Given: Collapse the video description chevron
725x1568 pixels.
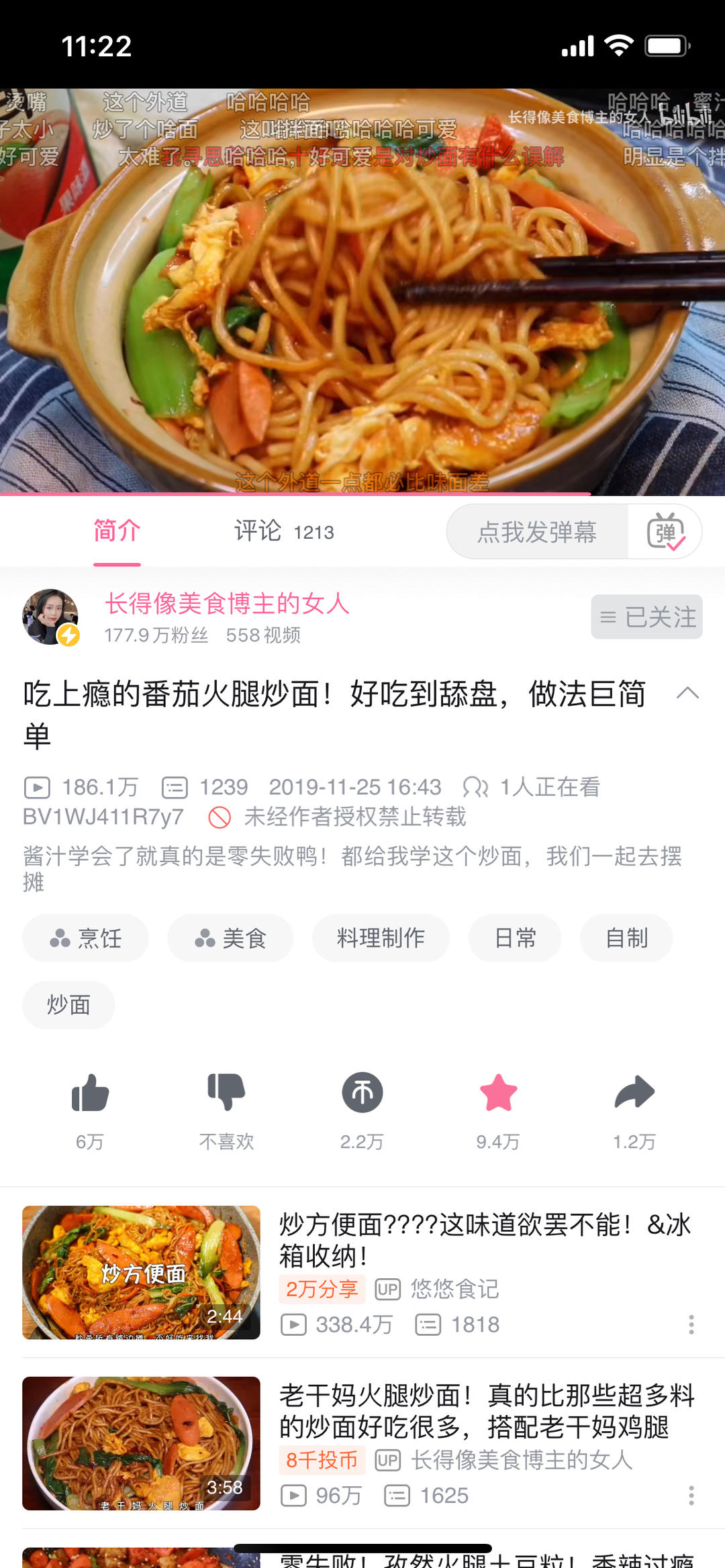Looking at the screenshot, I should tap(687, 694).
